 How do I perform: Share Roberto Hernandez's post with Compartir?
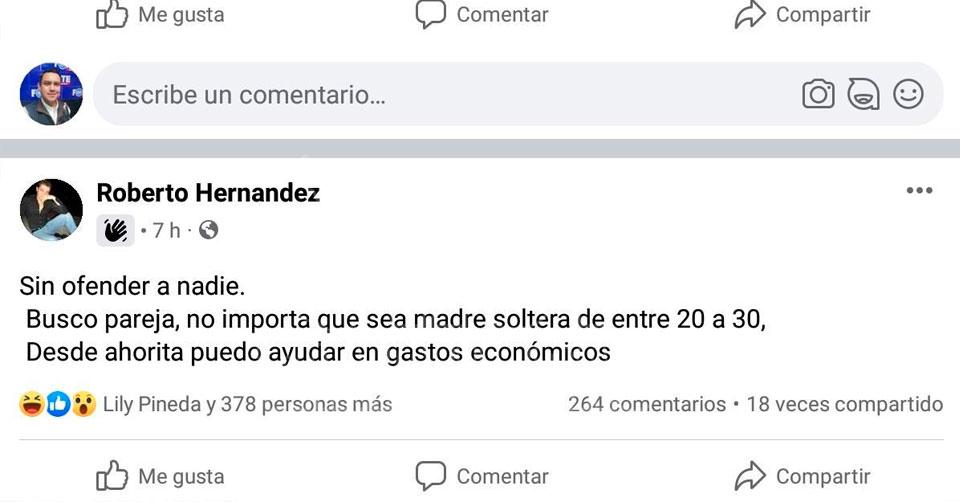coord(802,476)
